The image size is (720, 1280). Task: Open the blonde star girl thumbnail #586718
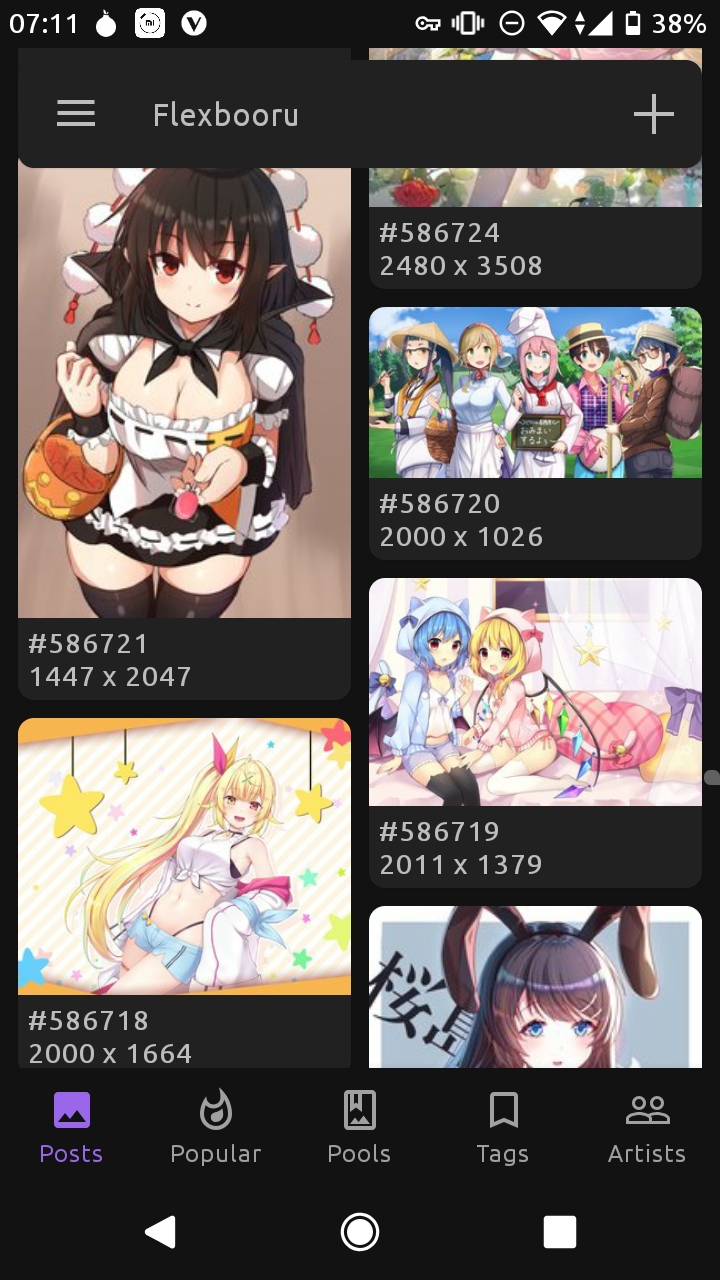pyautogui.click(x=184, y=856)
